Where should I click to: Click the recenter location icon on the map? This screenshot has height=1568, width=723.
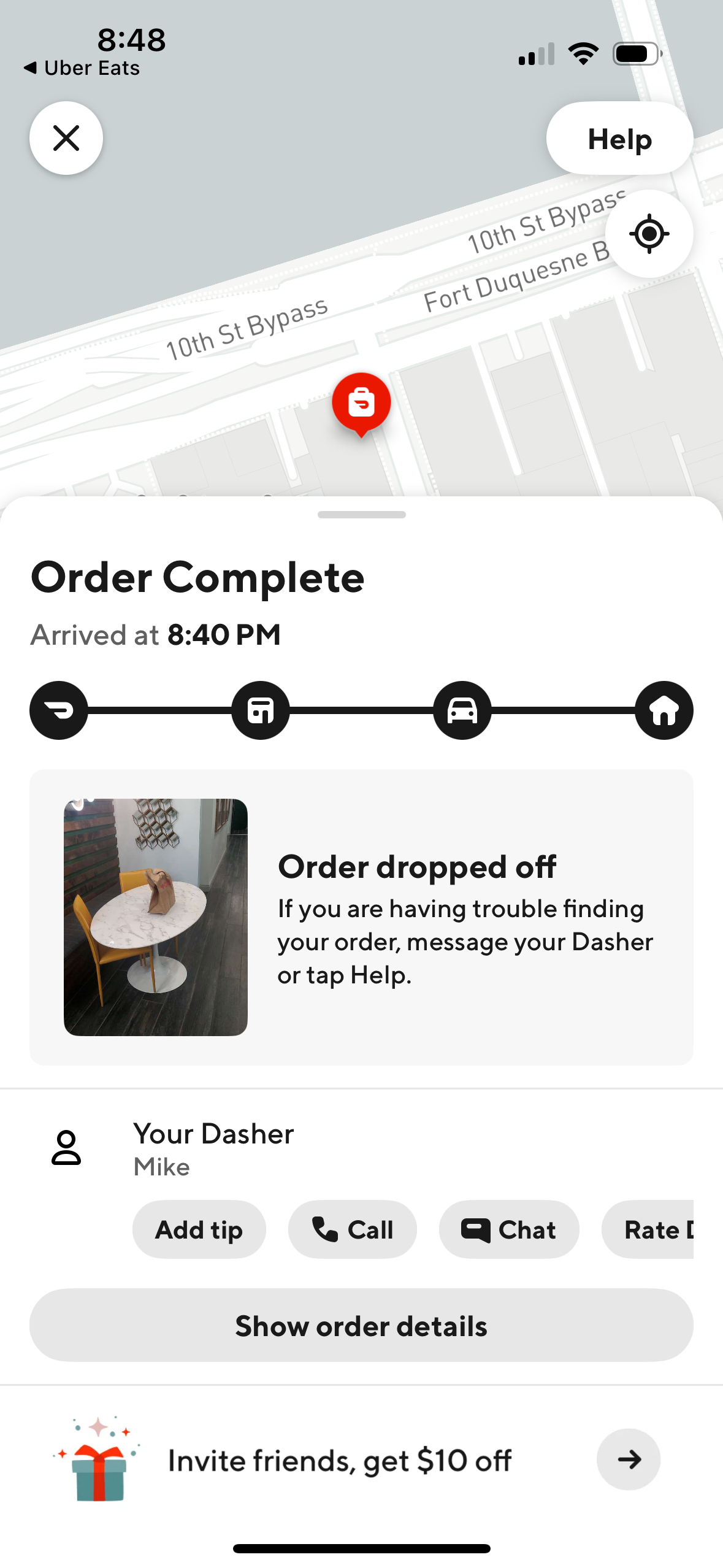click(x=649, y=233)
